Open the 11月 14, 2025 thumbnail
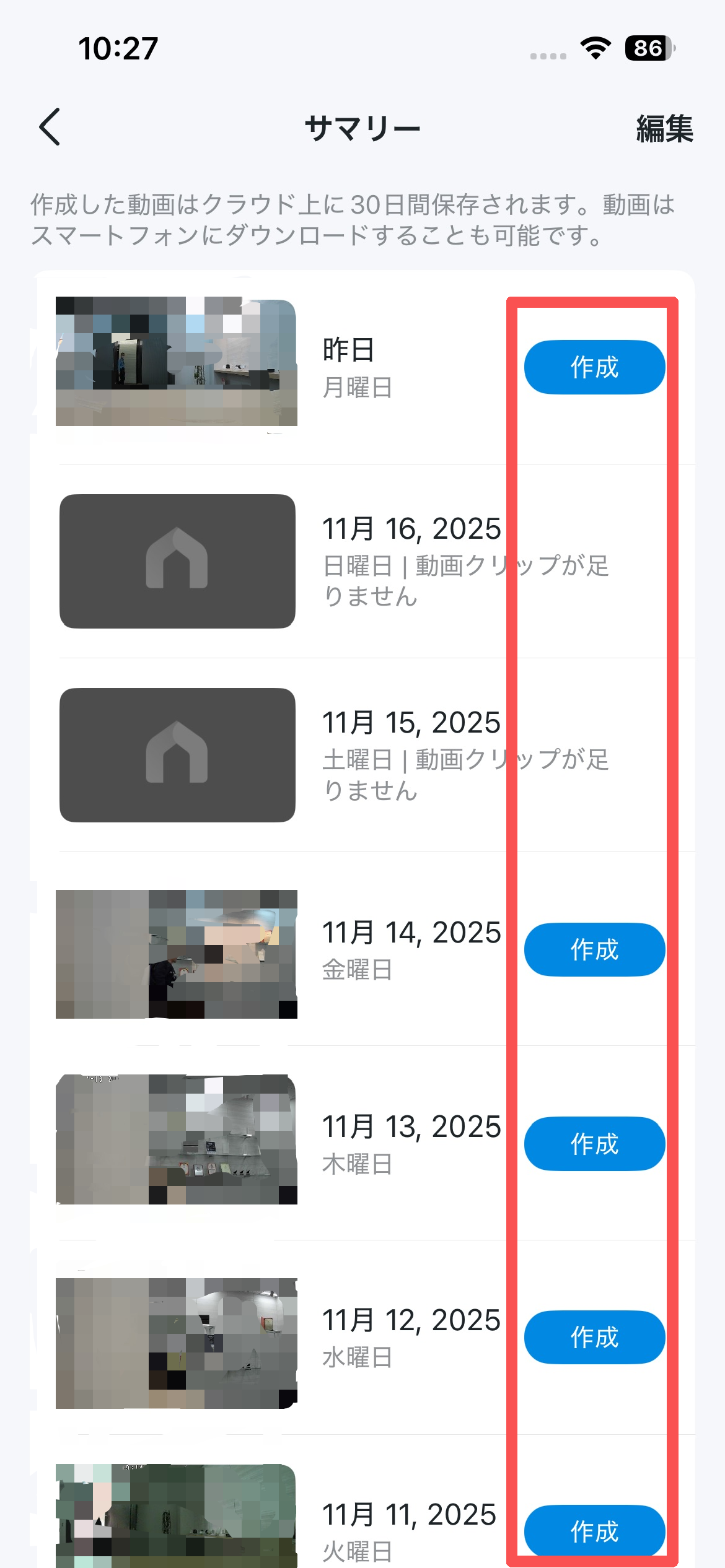The height and width of the screenshot is (1568, 725). (x=177, y=954)
